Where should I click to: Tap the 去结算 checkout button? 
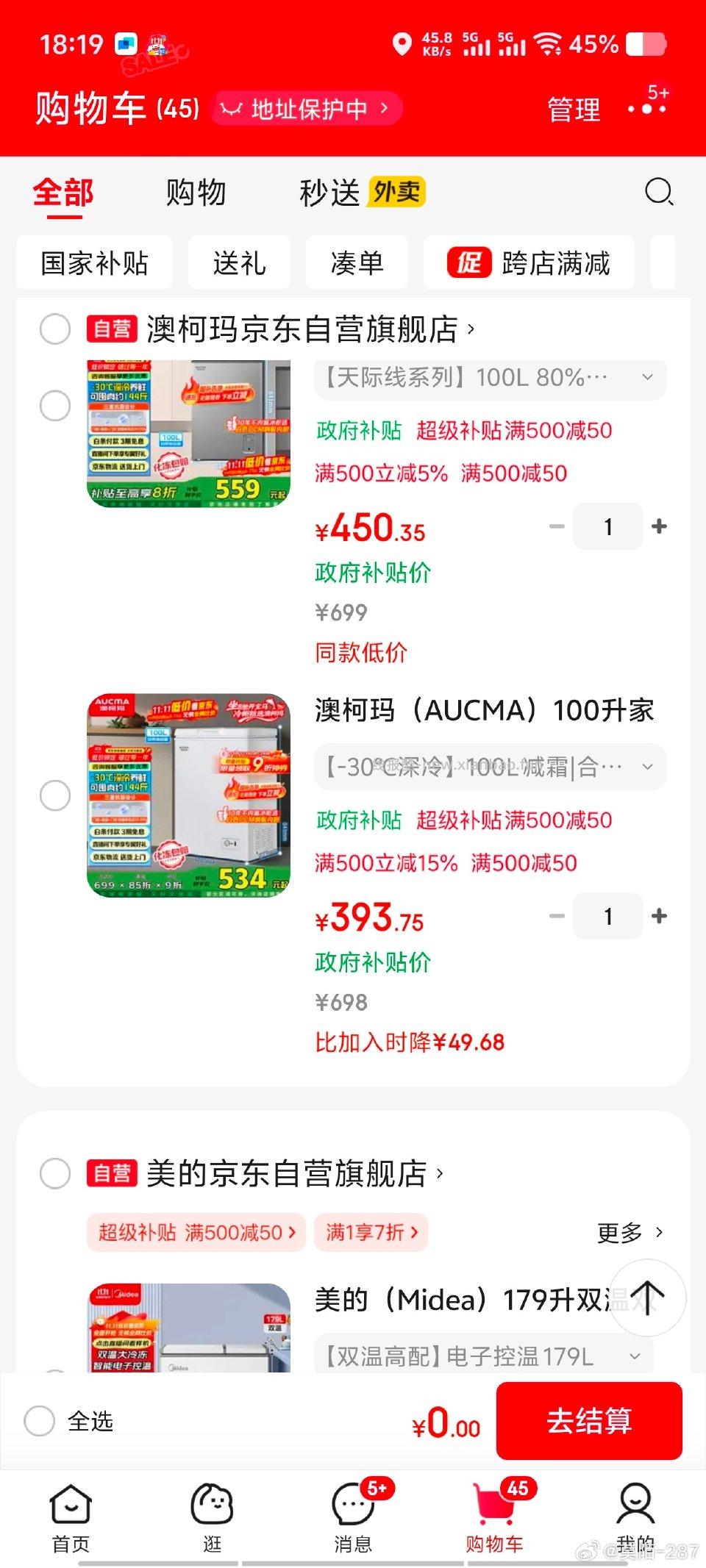click(590, 1421)
